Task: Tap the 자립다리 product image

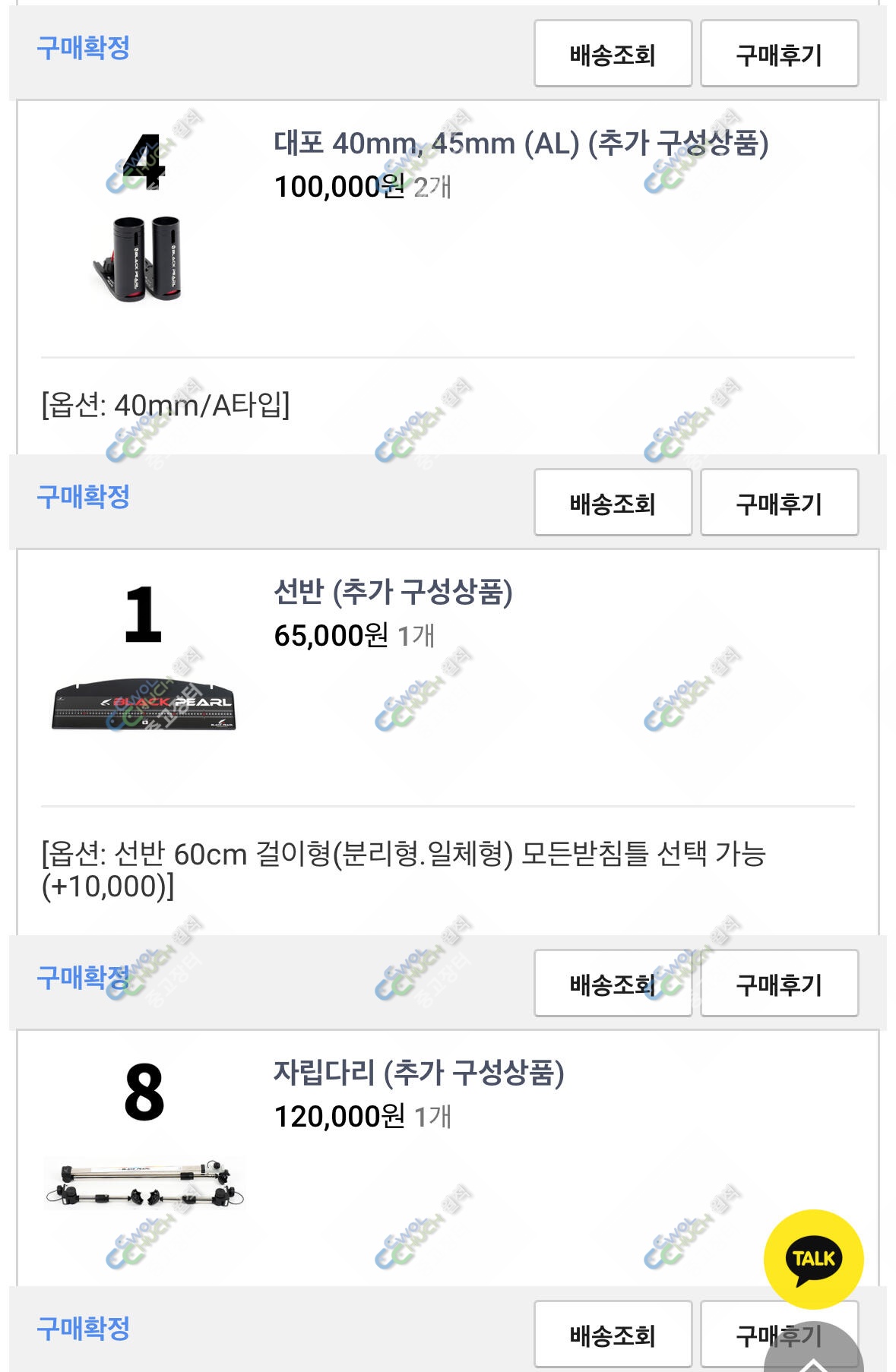Action: [x=144, y=1183]
